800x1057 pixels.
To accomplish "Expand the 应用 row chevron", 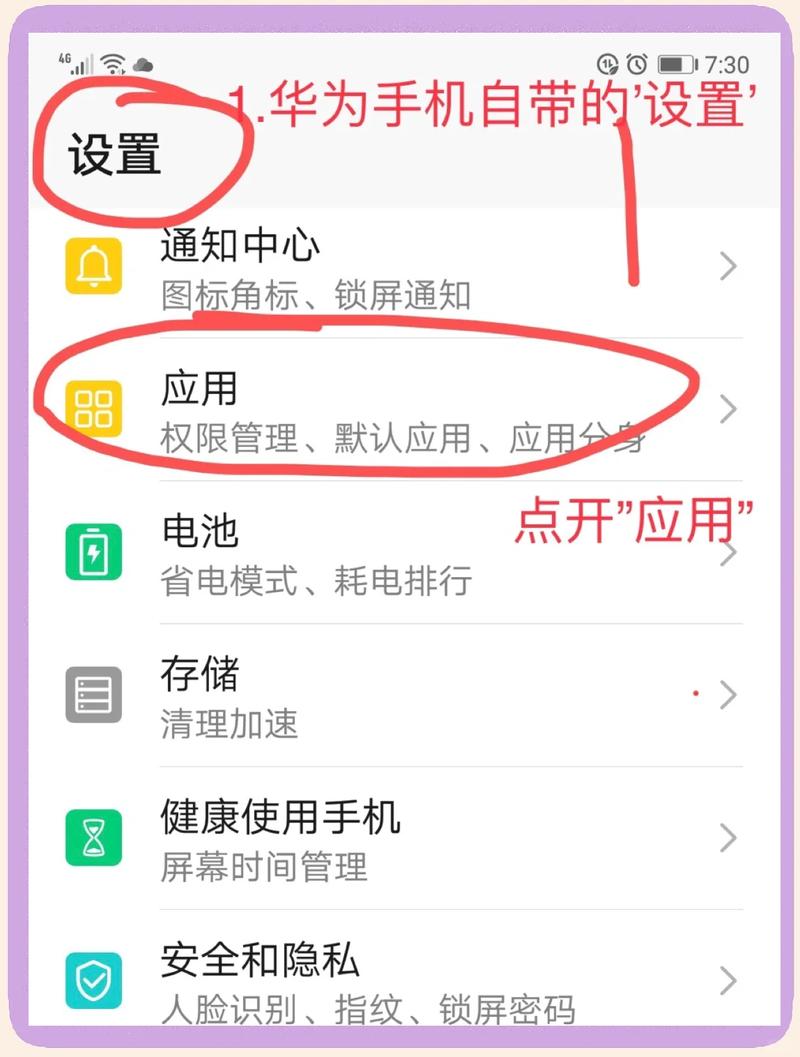I will (727, 409).
